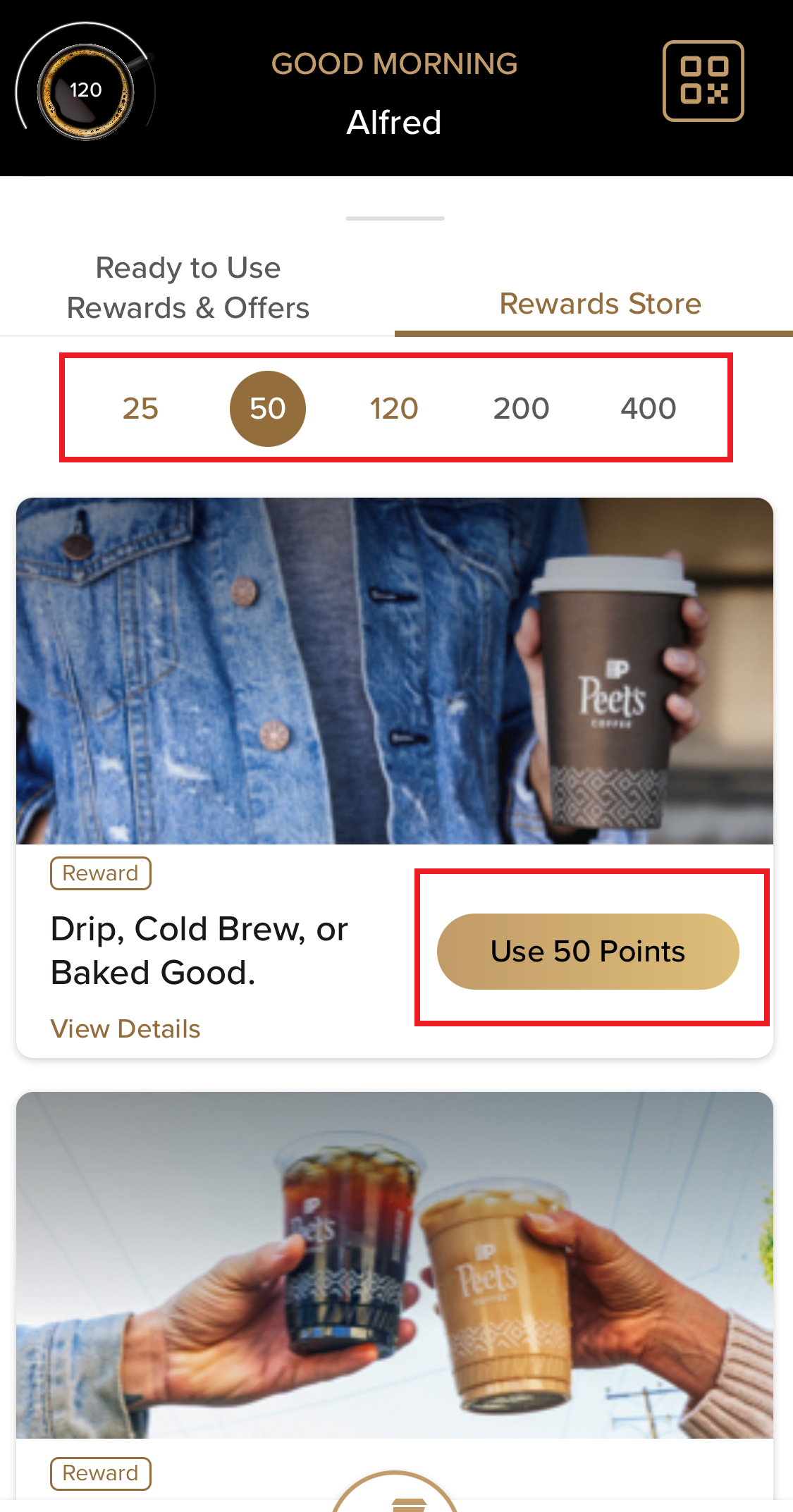Select the 50 points tier
The image size is (793, 1512).
tap(267, 409)
